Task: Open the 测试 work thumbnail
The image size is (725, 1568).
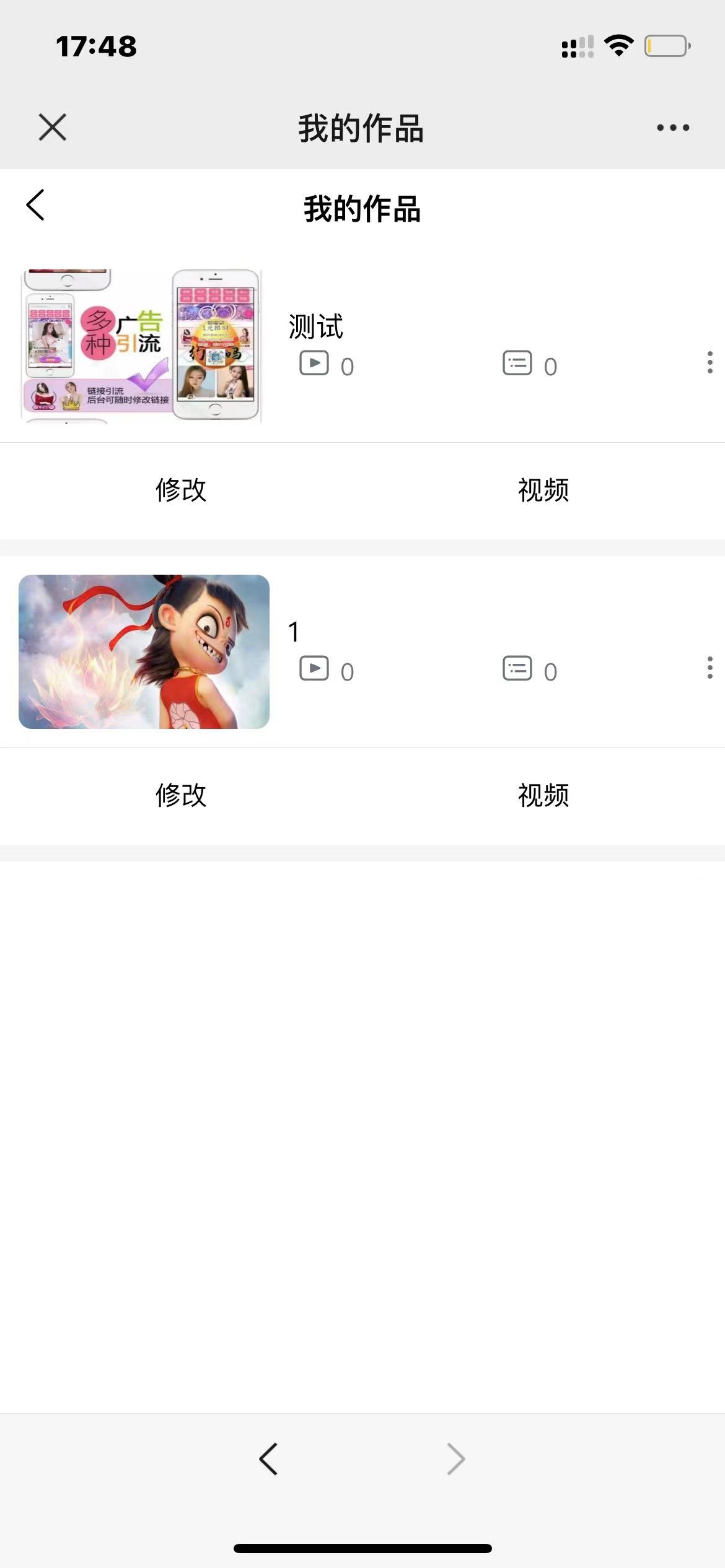Action: pos(142,346)
